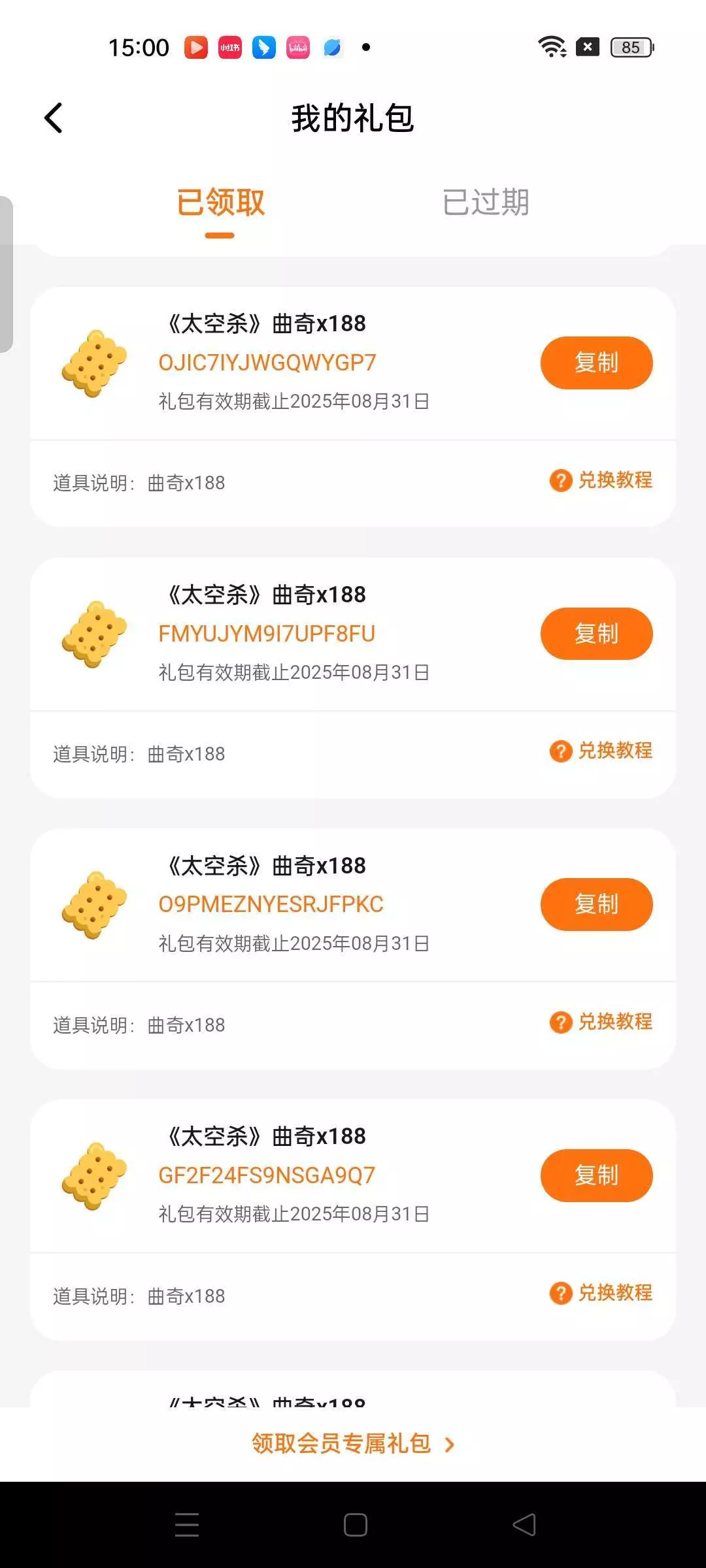
Task: Tap the system home button
Action: pos(355,1525)
